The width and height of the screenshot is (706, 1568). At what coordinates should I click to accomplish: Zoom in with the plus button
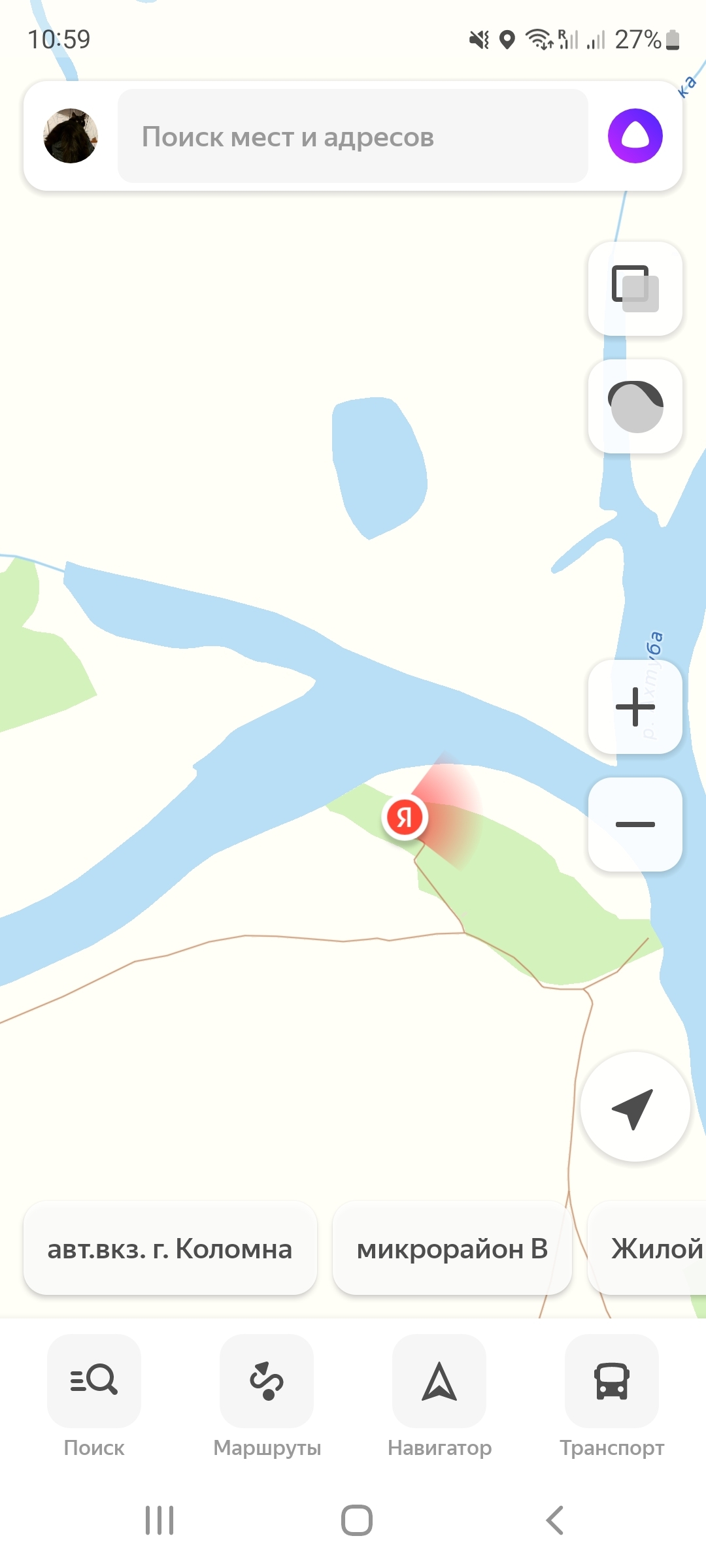tap(635, 707)
